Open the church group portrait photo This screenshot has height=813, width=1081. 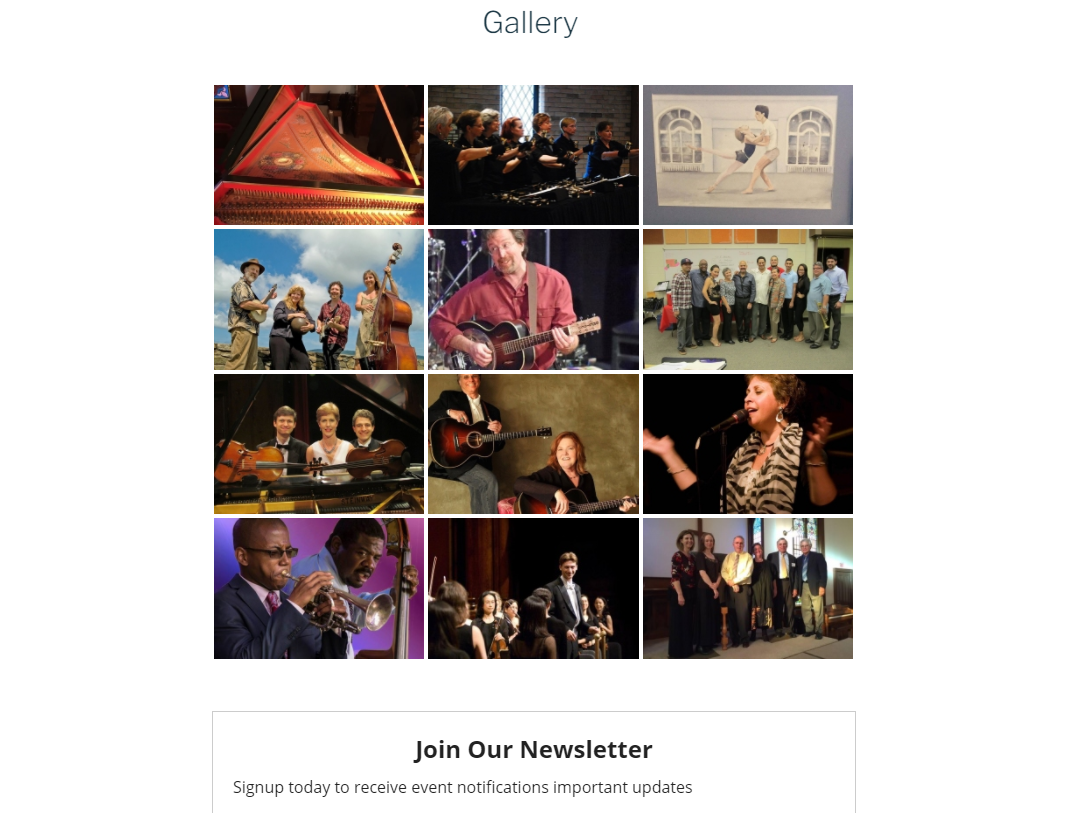748,588
